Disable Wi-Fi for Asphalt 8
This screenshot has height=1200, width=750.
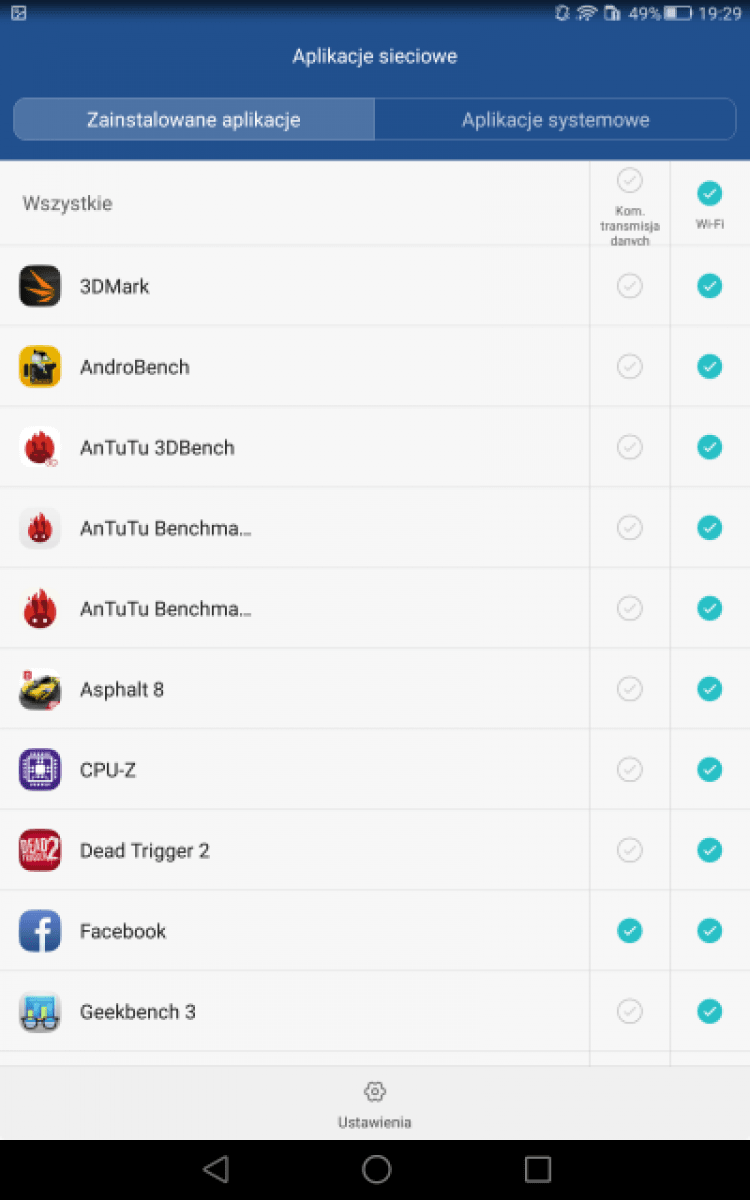pyautogui.click(x=709, y=689)
